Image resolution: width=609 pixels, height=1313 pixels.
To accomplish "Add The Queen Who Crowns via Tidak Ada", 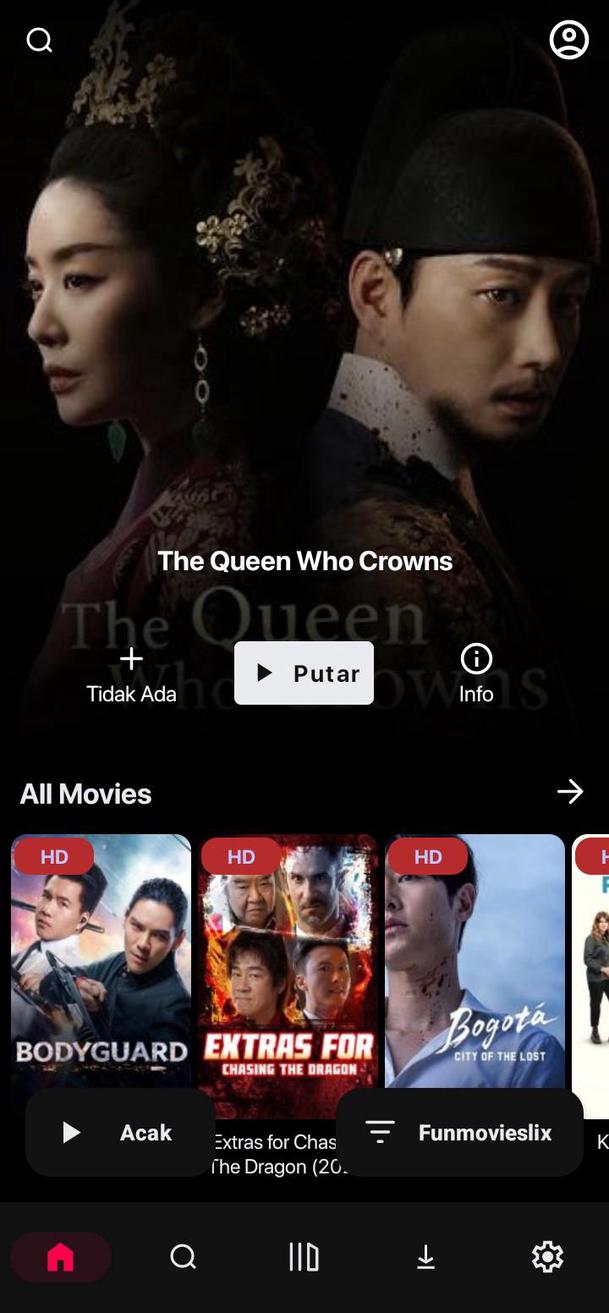I will tap(131, 675).
